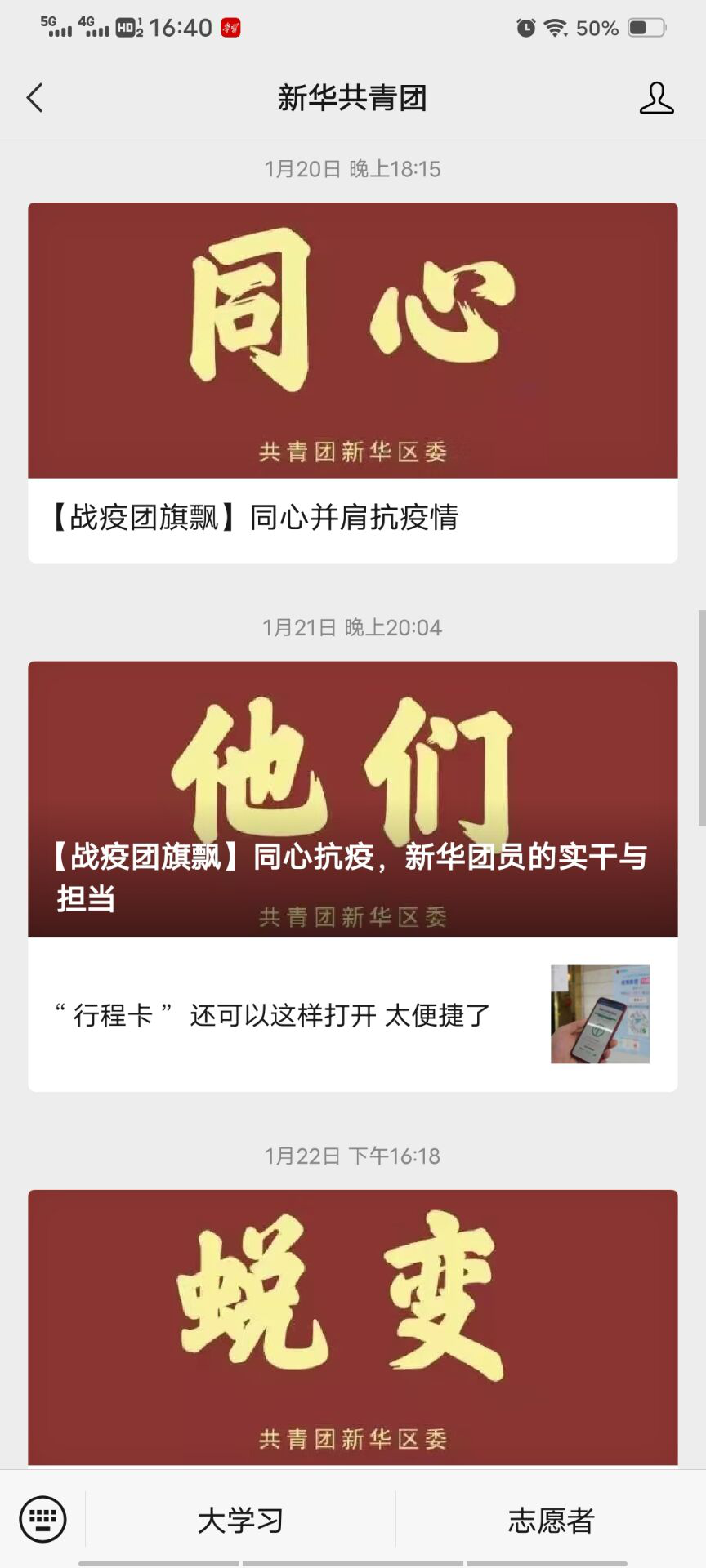Tap the 蜕变 article cover image
The width and height of the screenshot is (706, 1568).
tap(351, 1315)
